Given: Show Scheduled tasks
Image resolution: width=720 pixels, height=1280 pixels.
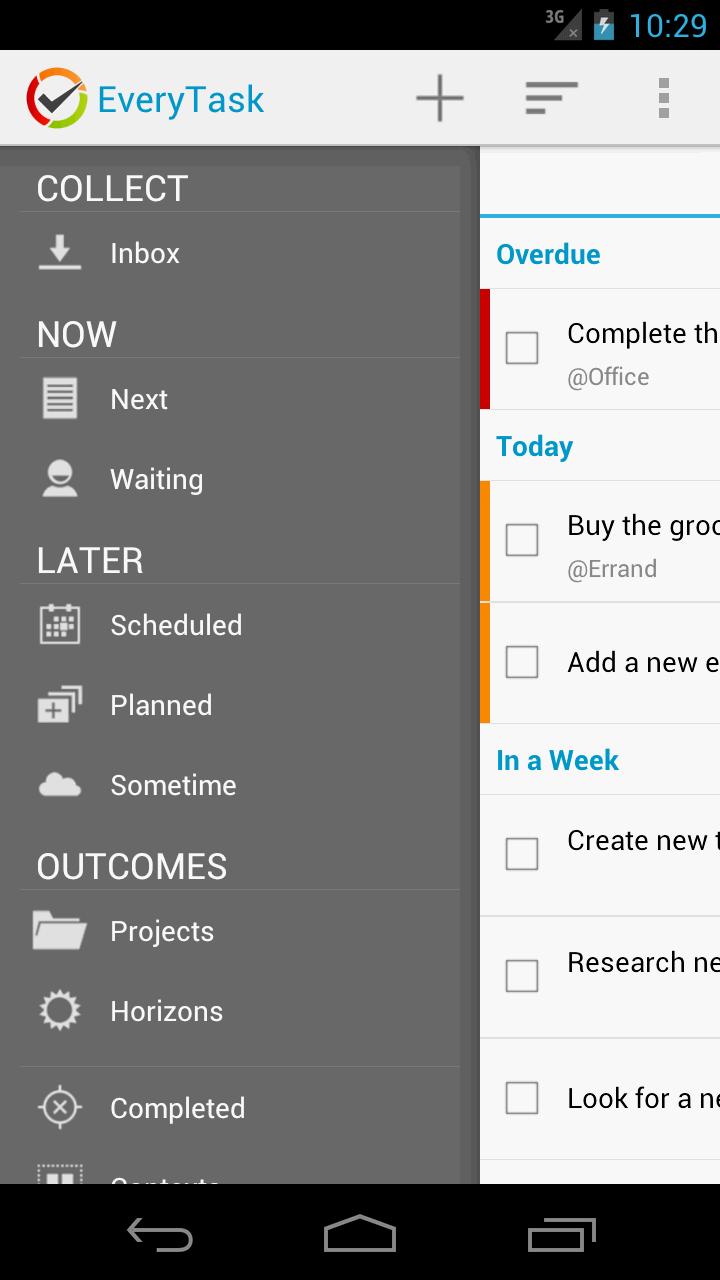Looking at the screenshot, I should pos(176,625).
